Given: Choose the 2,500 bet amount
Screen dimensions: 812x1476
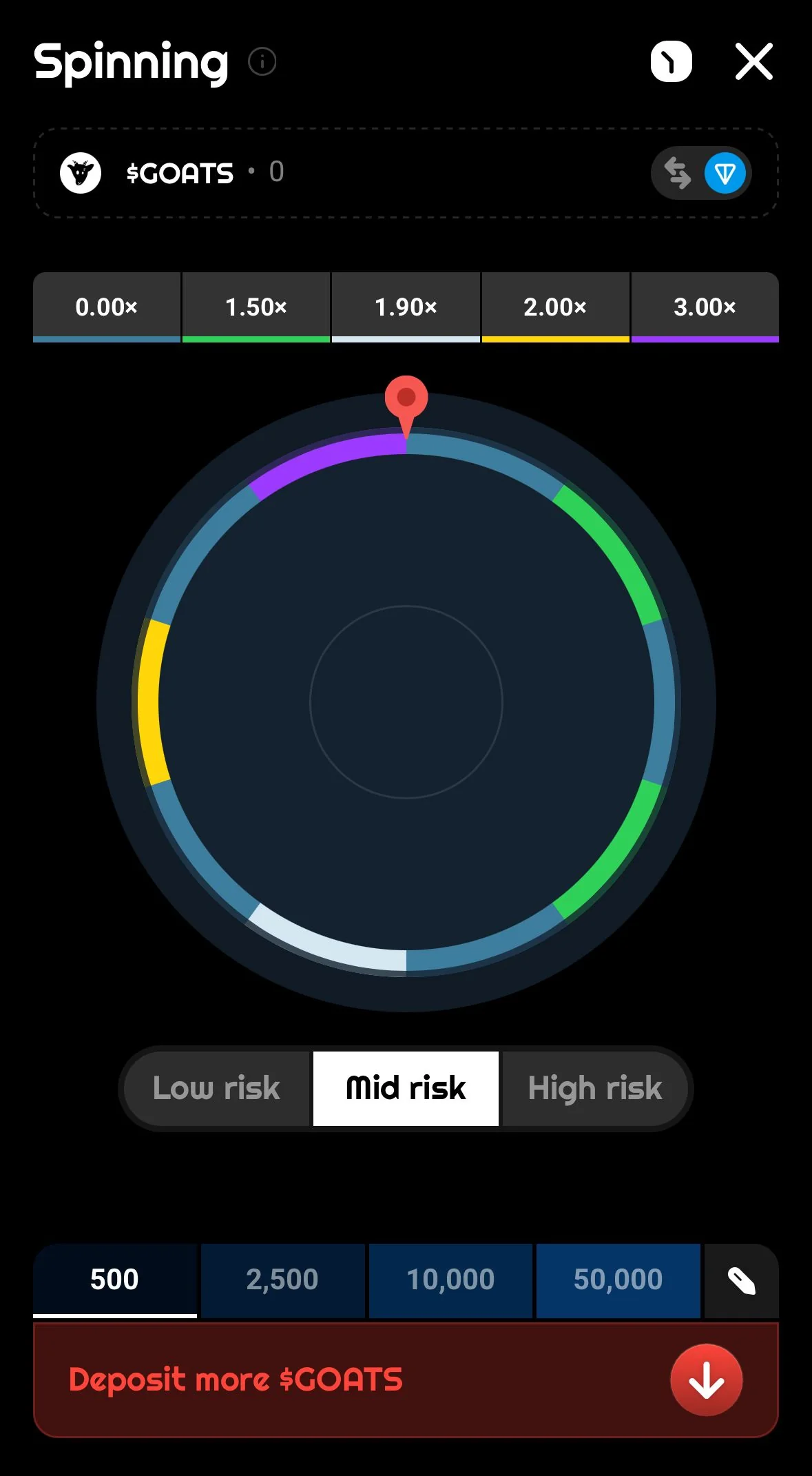Looking at the screenshot, I should [x=282, y=1280].
